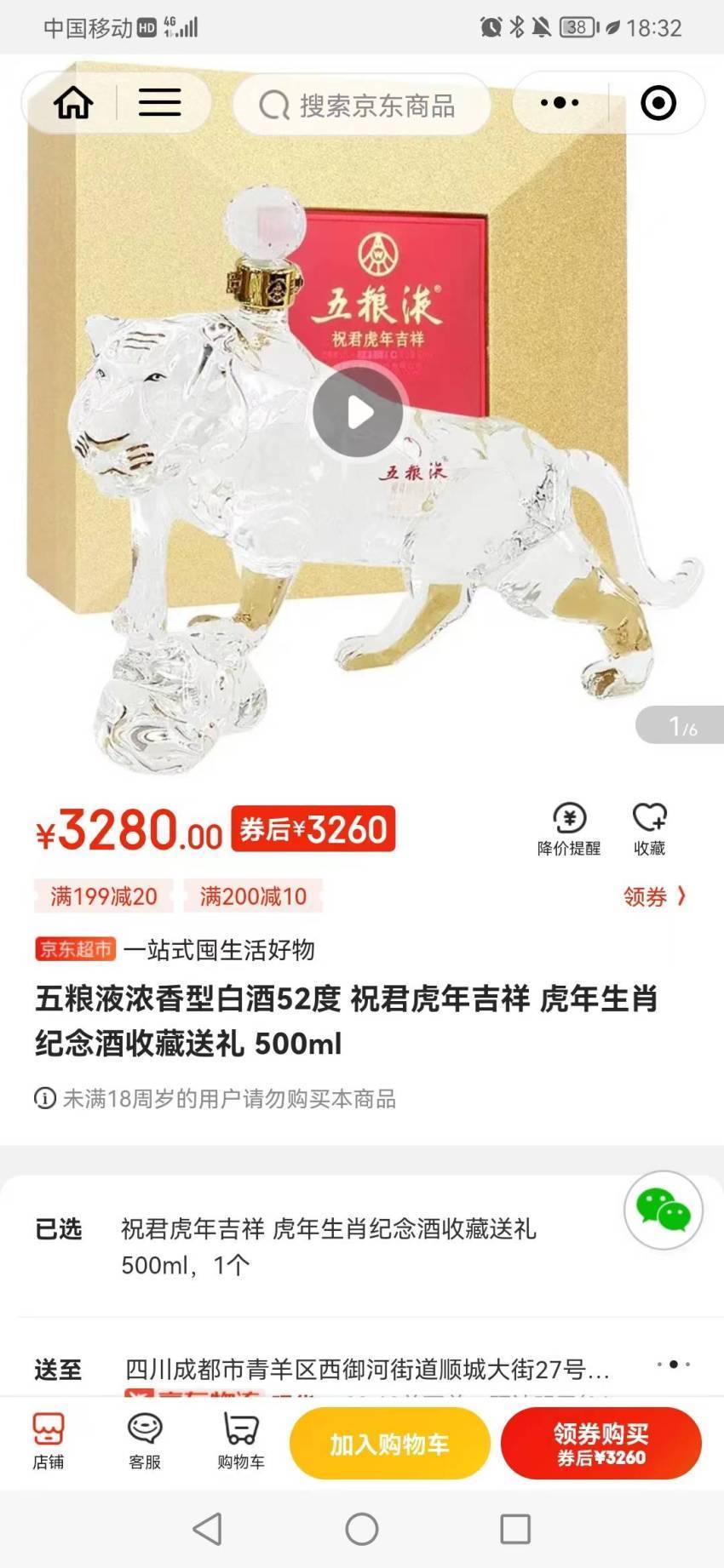Change the 送至 delivery address
724x1568 pixels.
tap(362, 1369)
